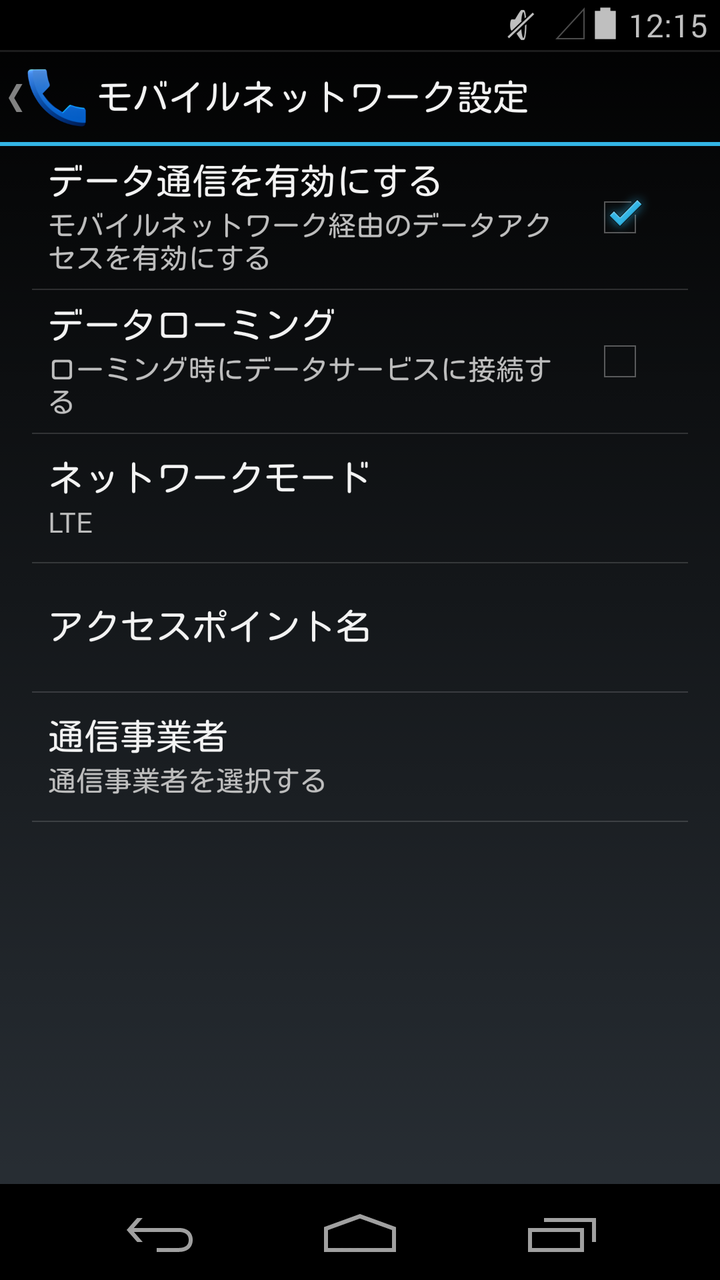The image size is (720, 1280).
Task: Open the recent apps view
Action: click(x=561, y=1234)
